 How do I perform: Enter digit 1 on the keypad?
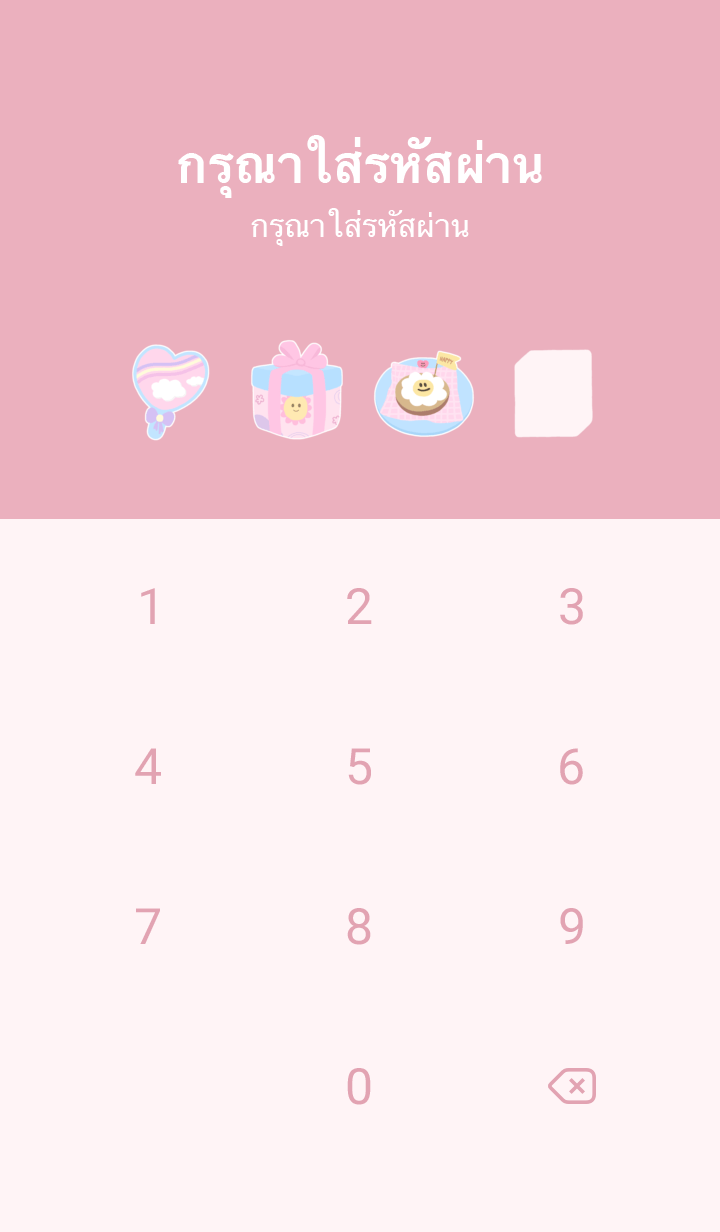[149, 607]
